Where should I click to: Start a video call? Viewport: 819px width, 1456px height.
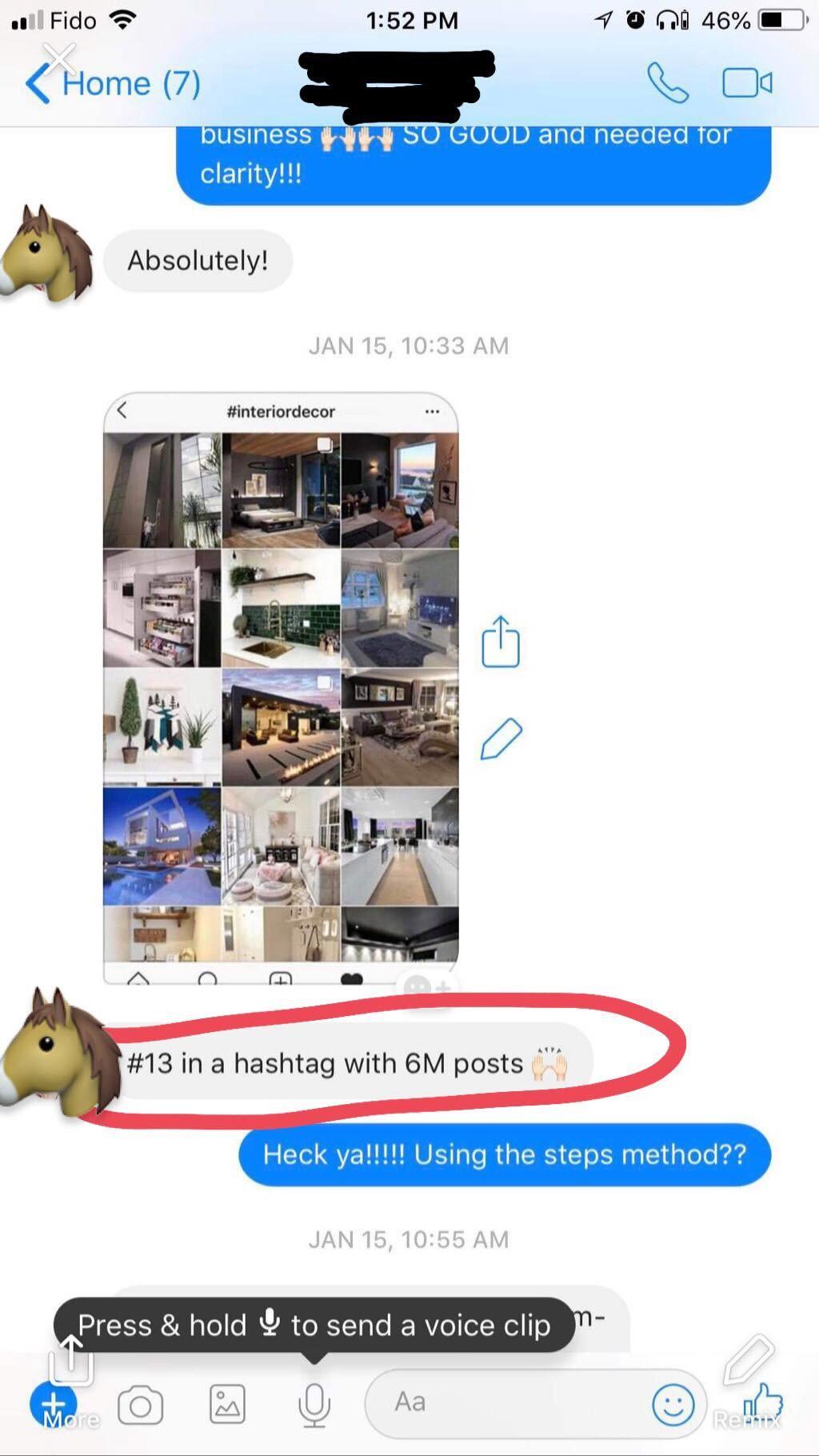coord(747,83)
